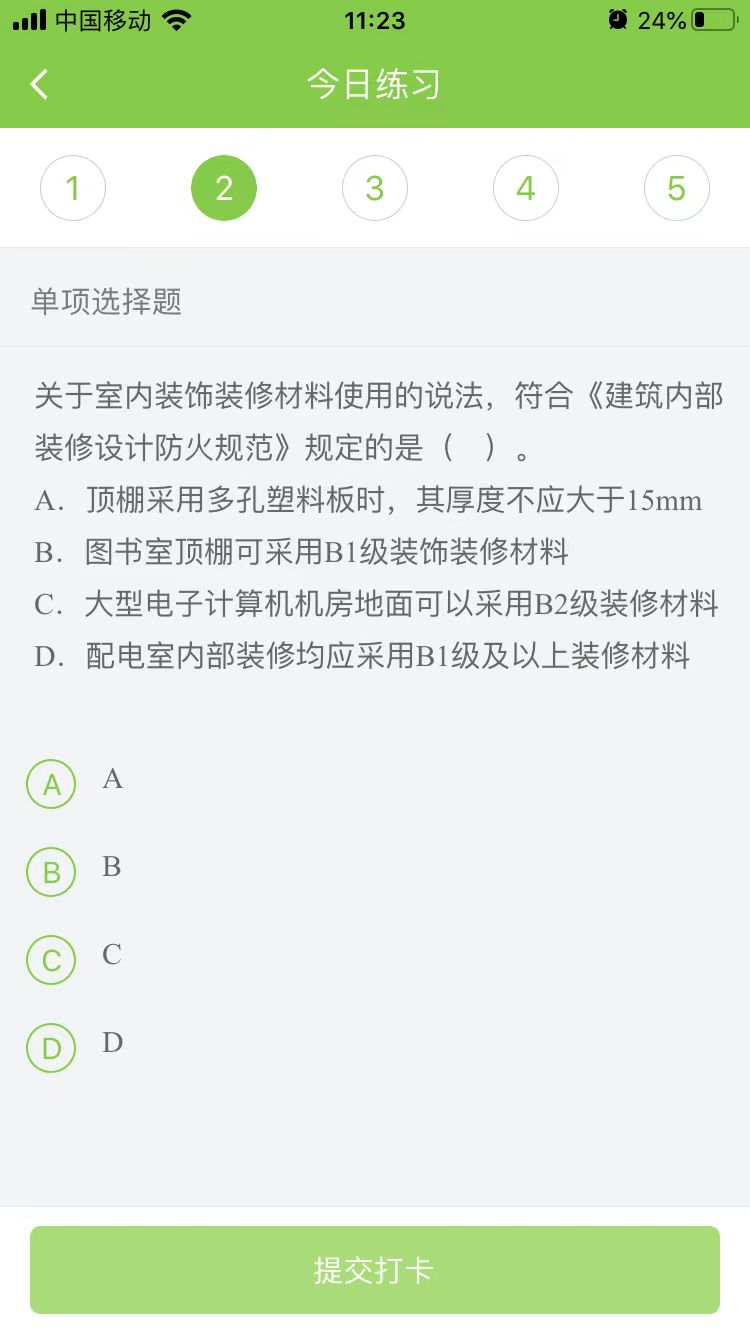Choose answer option A
750x1334 pixels.
pos(52,784)
